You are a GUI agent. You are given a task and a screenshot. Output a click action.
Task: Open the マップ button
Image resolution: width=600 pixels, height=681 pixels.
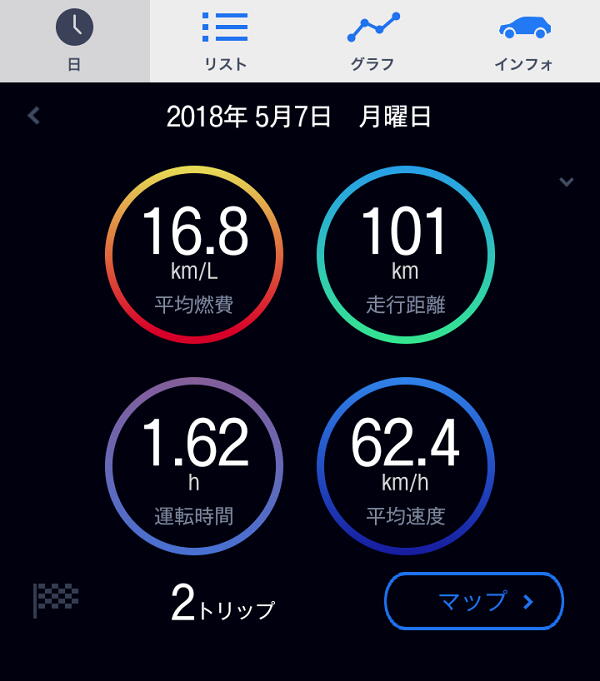pyautogui.click(x=474, y=601)
